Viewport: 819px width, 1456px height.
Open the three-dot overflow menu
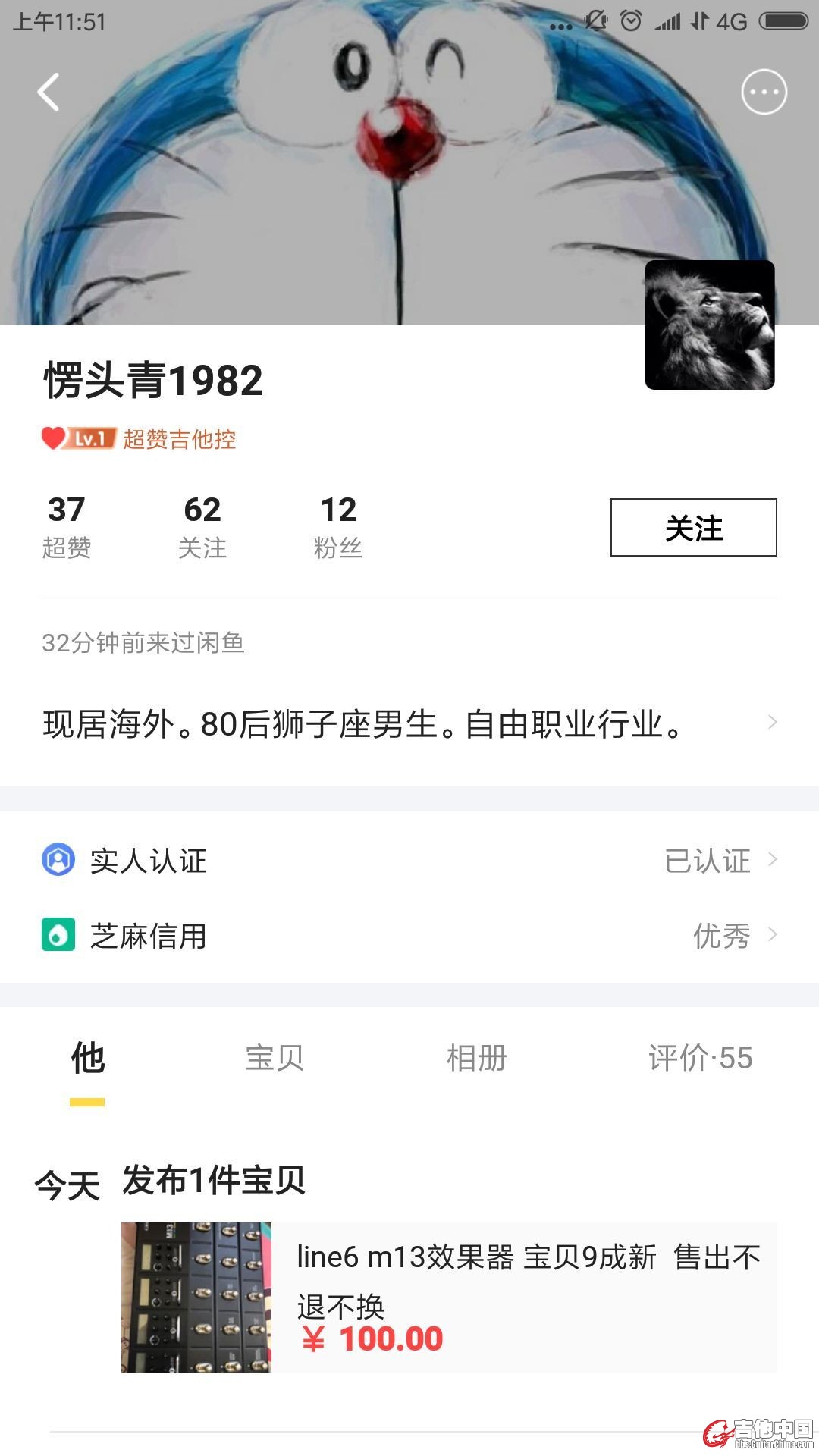(x=764, y=93)
